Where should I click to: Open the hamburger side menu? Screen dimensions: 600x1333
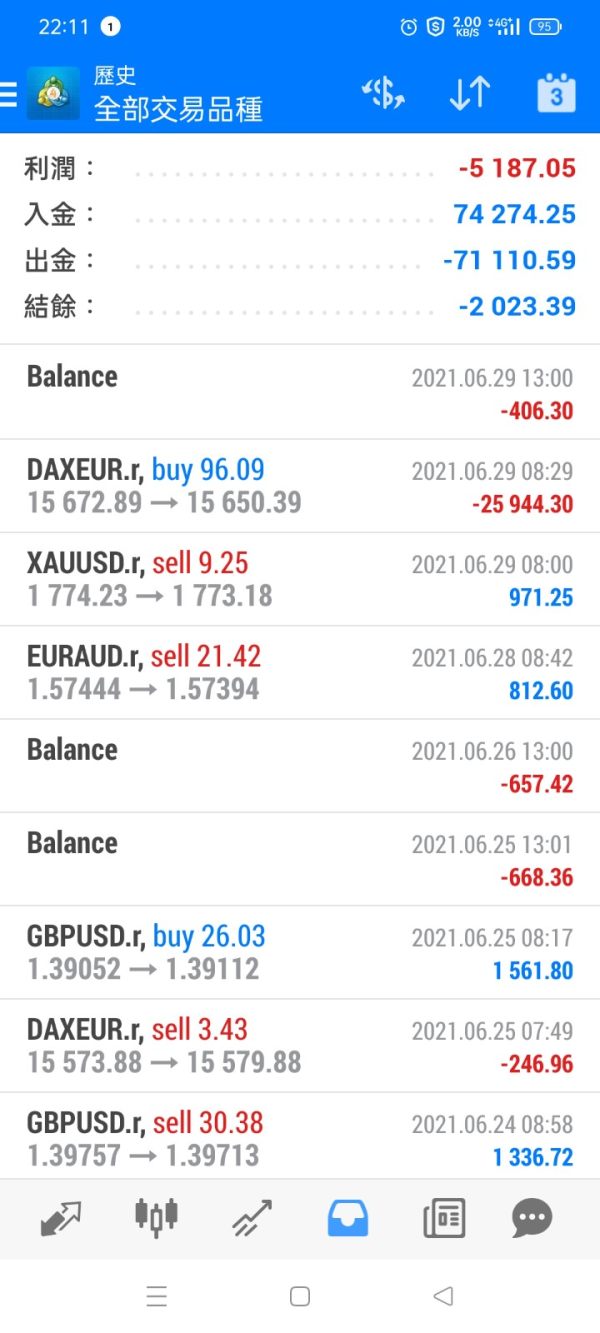pos(10,94)
